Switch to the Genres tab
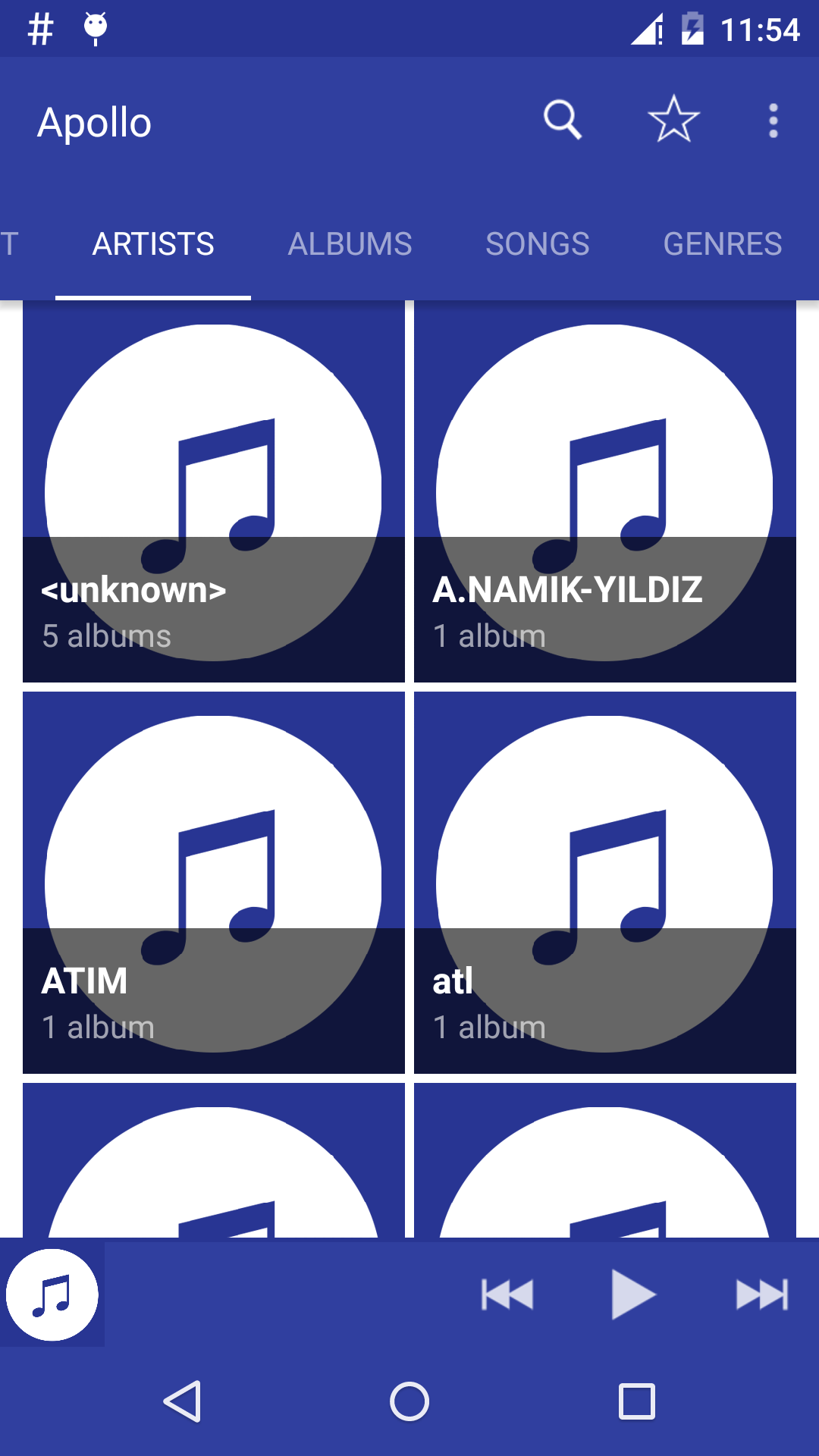 [722, 244]
